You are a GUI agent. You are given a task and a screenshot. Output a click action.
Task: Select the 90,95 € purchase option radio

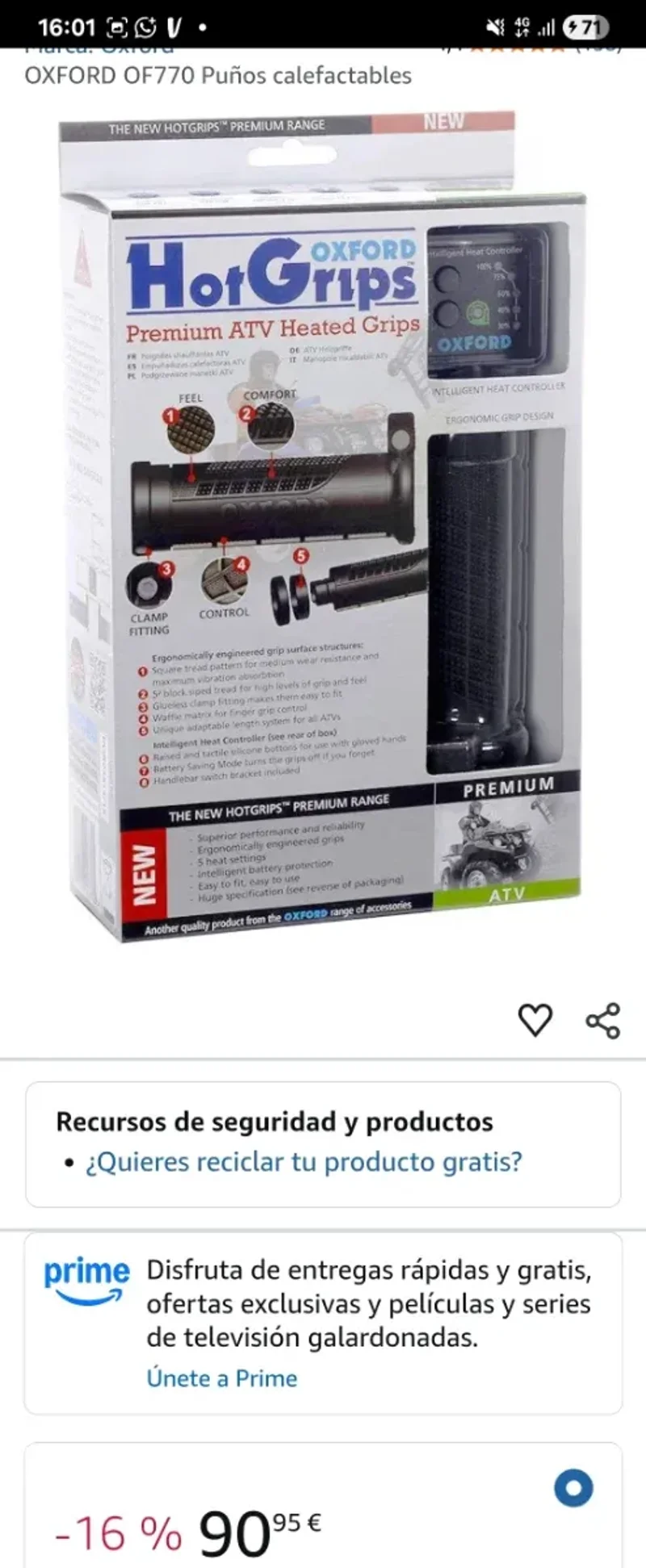click(573, 1487)
